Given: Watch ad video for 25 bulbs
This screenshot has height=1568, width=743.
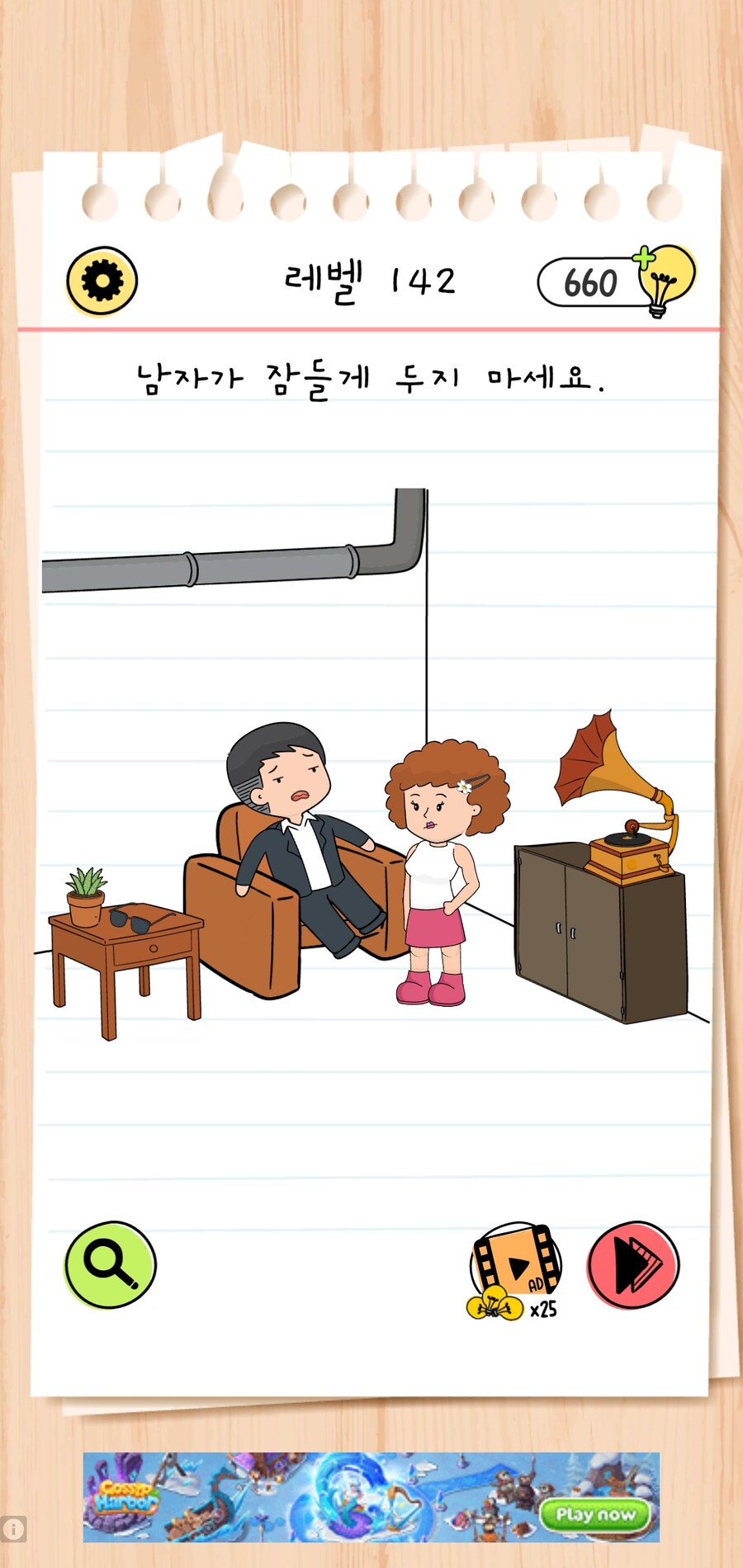Looking at the screenshot, I should click(x=515, y=1268).
